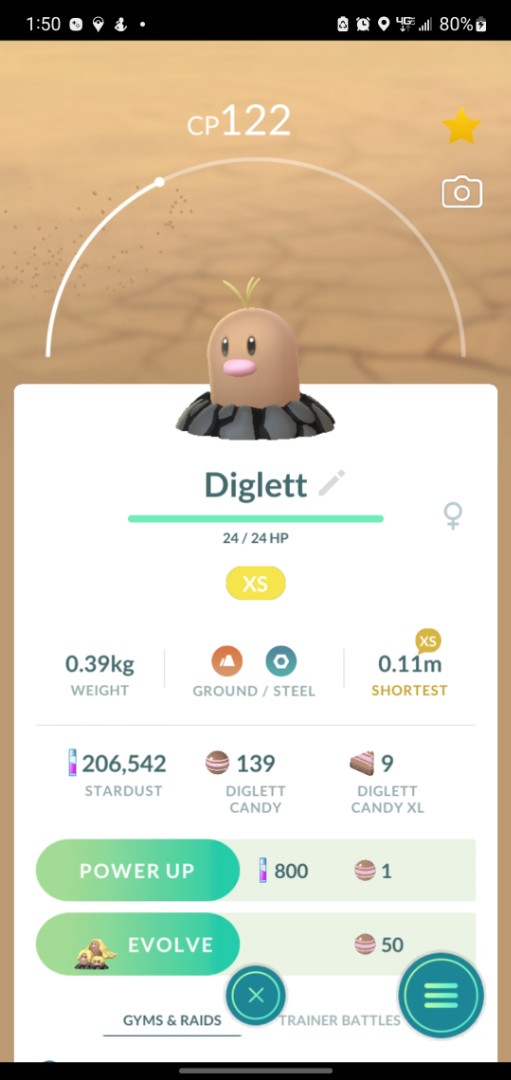
Task: Close the Pokémon details screen
Action: click(256, 995)
